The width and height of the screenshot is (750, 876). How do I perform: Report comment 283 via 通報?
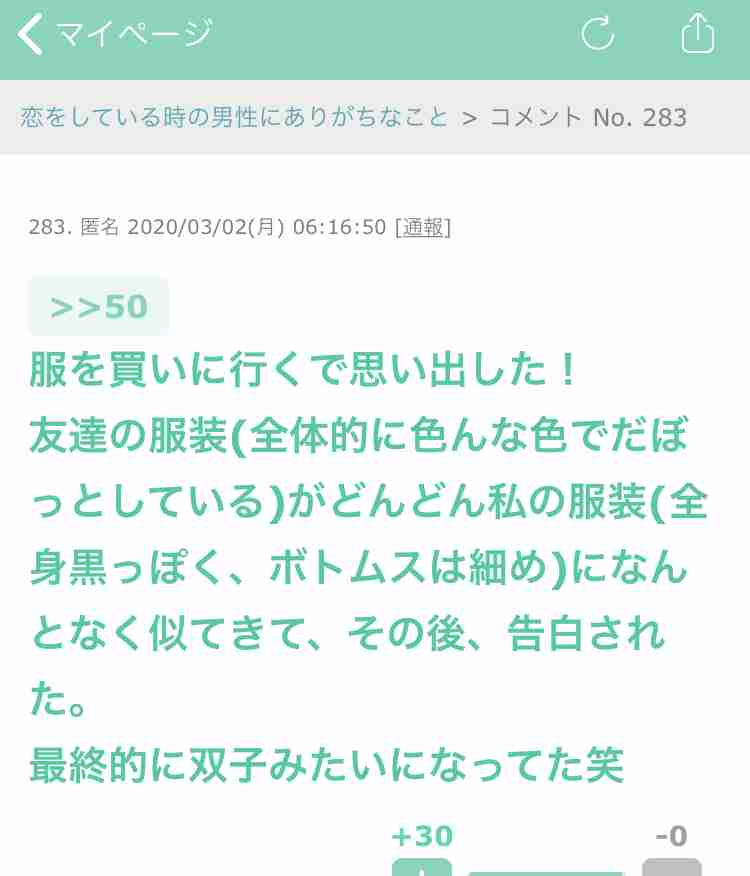[x=422, y=227]
